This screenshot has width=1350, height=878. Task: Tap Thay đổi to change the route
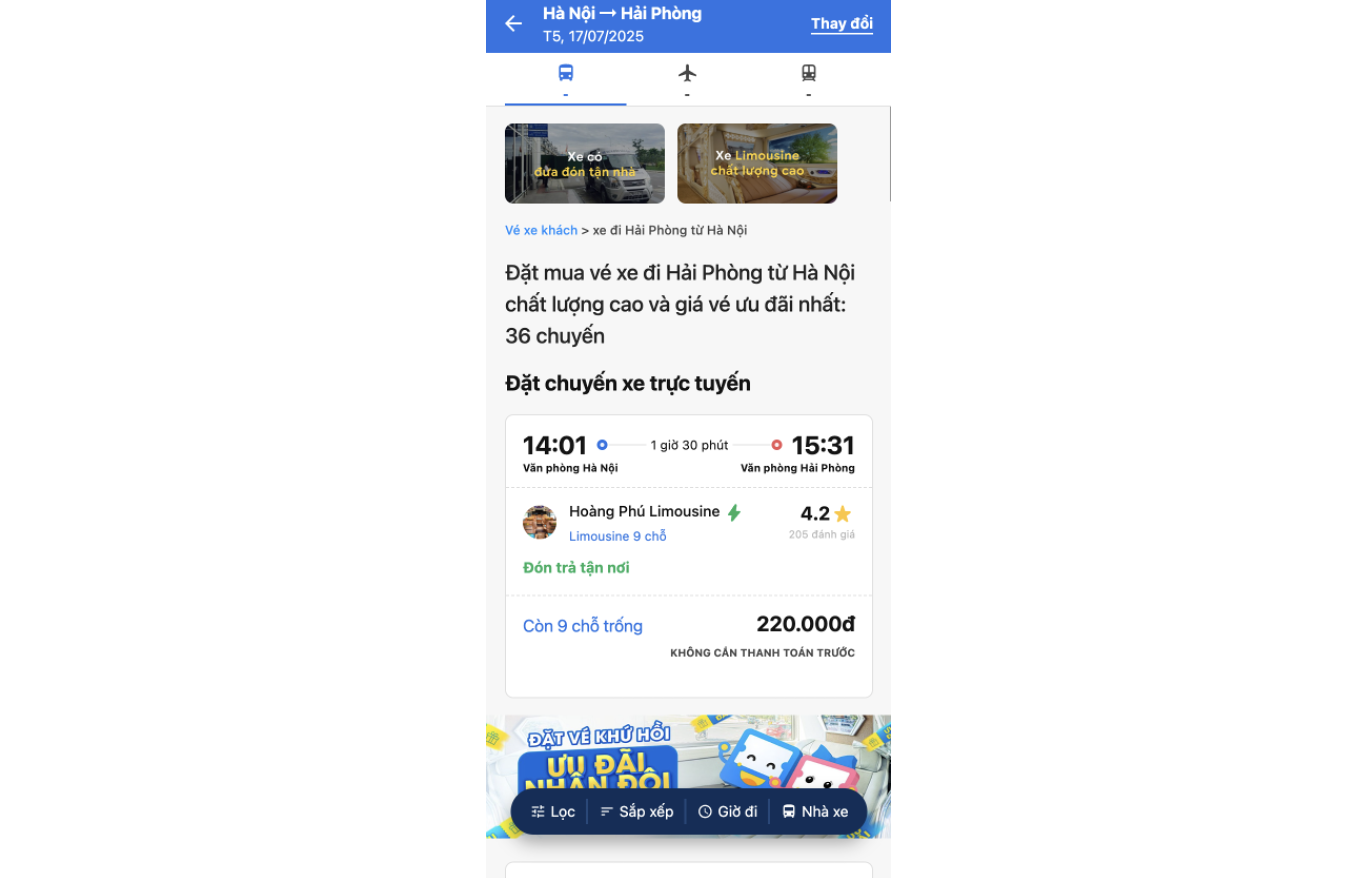[841, 24]
